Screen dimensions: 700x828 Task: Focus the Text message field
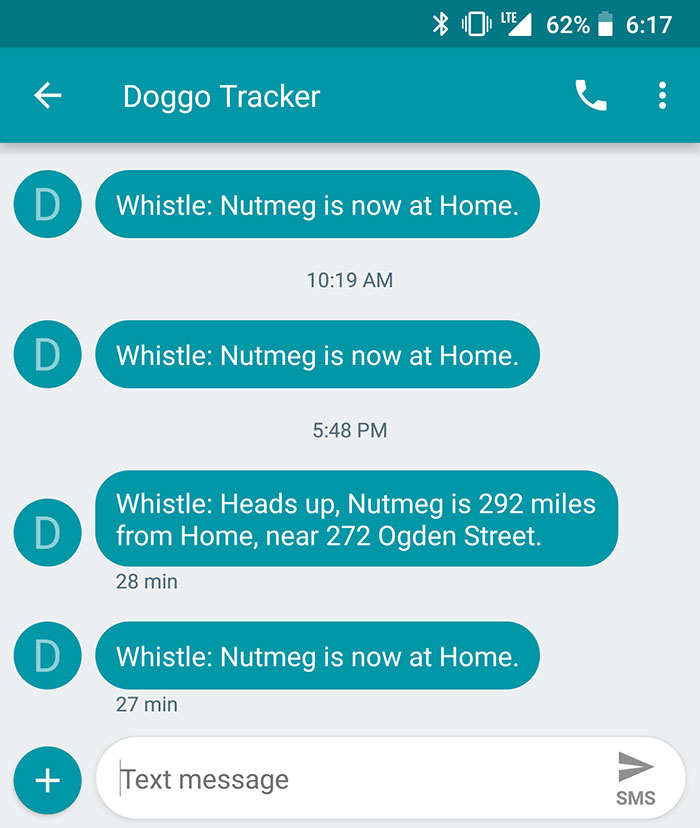coord(350,779)
